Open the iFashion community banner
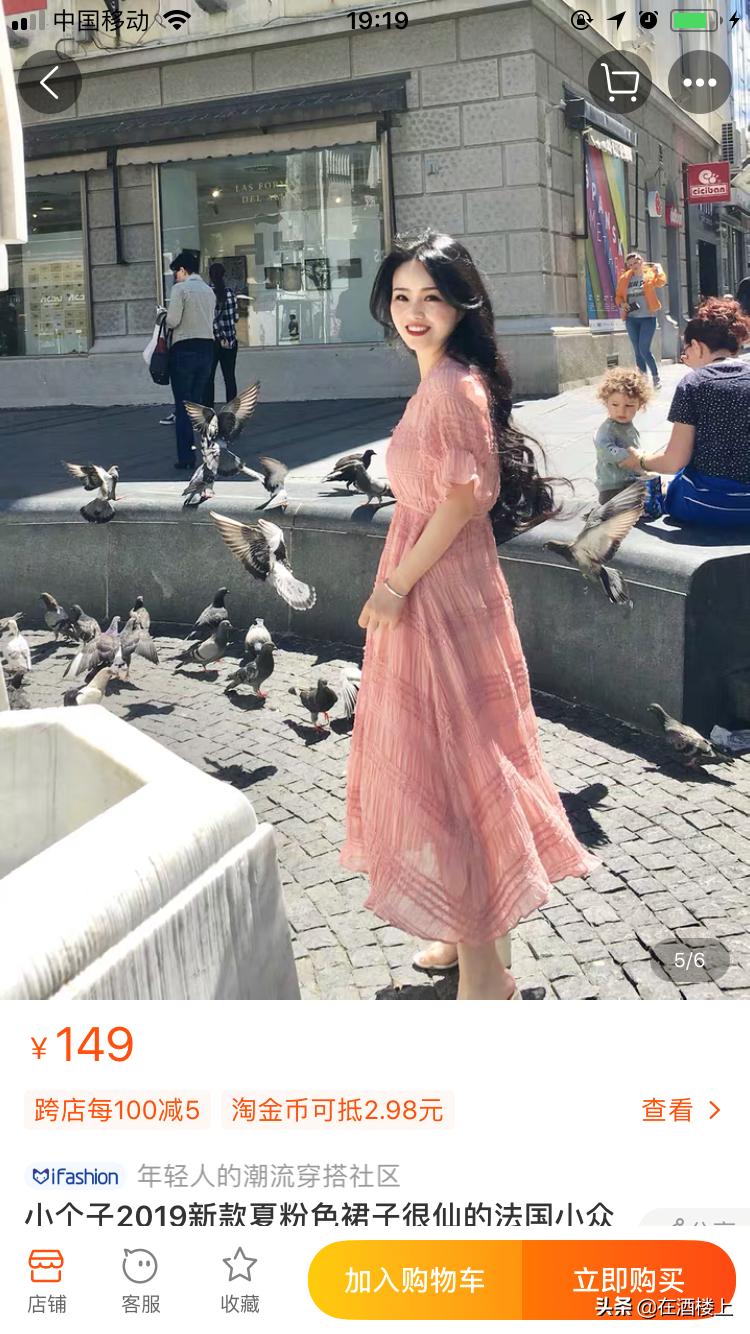The image size is (750, 1334). pyautogui.click(x=213, y=1176)
